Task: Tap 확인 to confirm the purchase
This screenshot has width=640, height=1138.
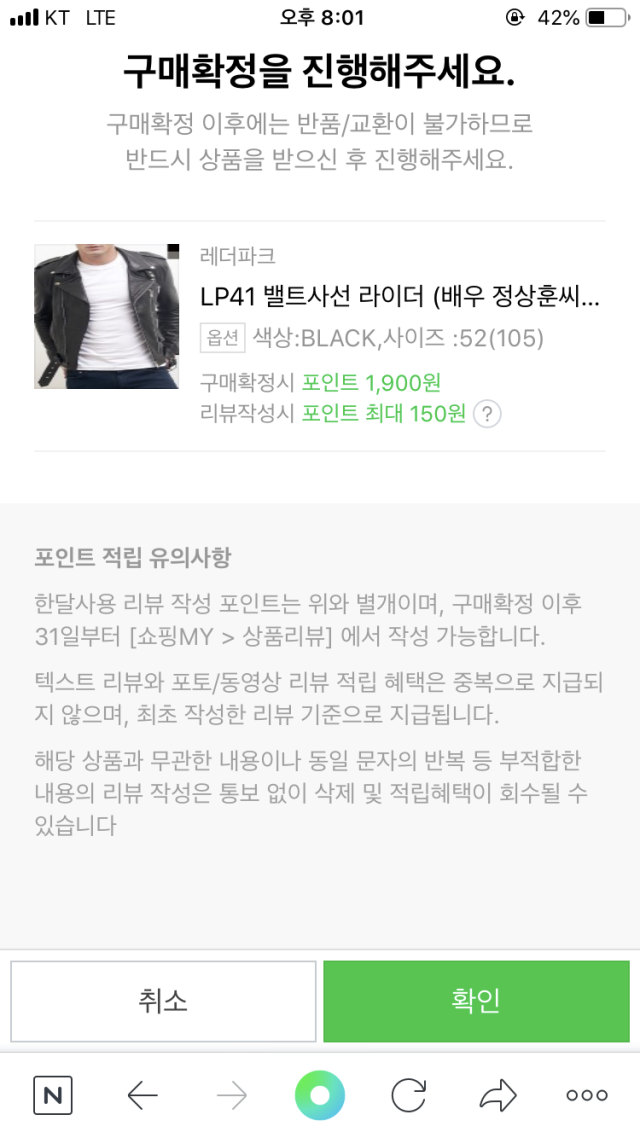Action: coord(476,1001)
